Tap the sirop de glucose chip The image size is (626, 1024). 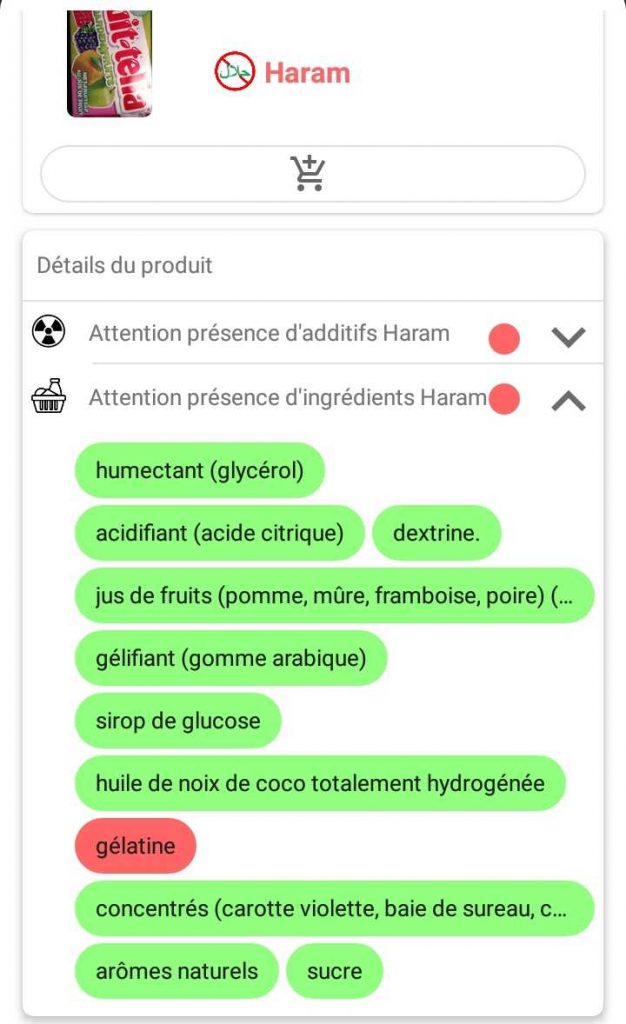coord(177,721)
